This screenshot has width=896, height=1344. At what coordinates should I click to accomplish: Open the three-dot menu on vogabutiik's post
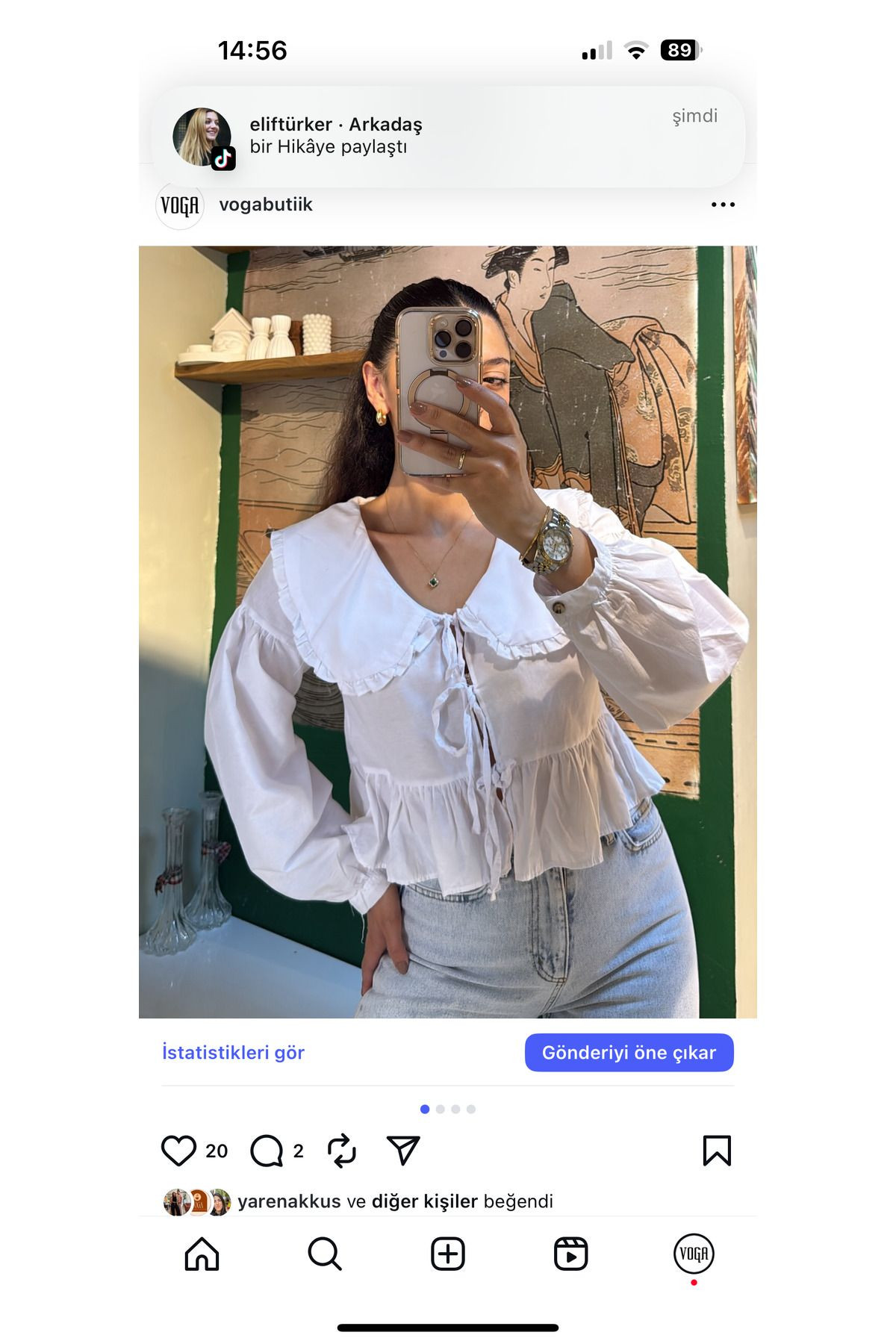point(722,205)
